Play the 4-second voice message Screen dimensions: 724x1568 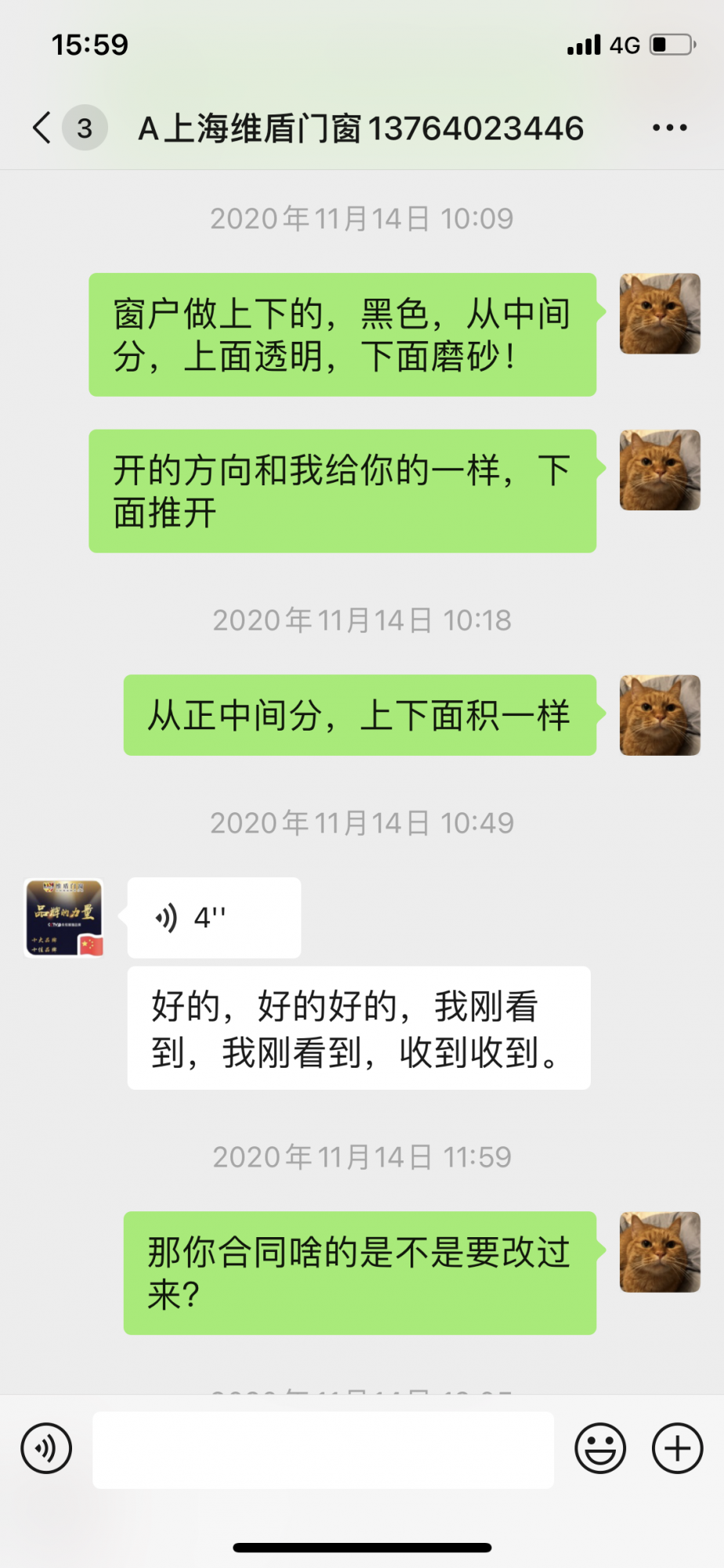213,917
